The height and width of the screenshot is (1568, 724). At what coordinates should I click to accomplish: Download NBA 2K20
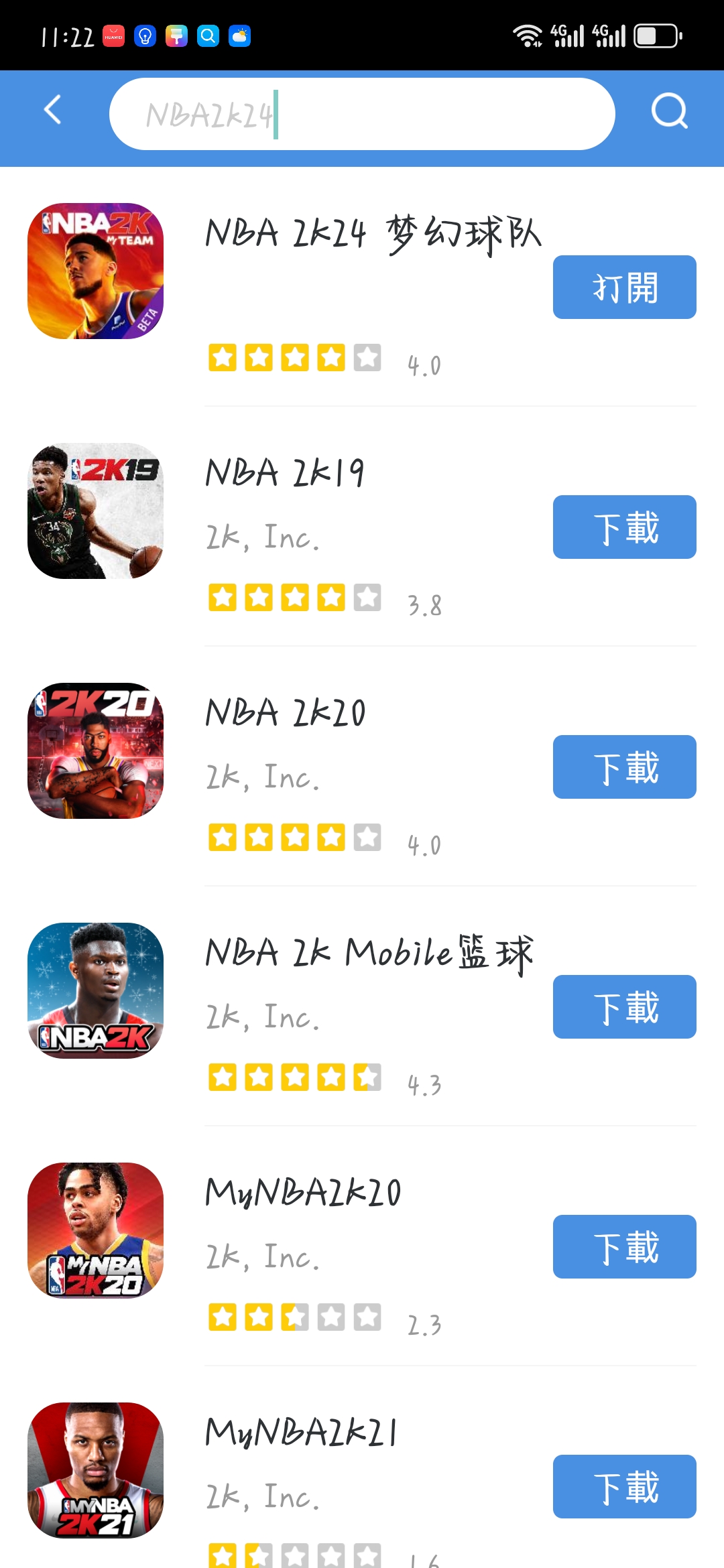tap(624, 767)
